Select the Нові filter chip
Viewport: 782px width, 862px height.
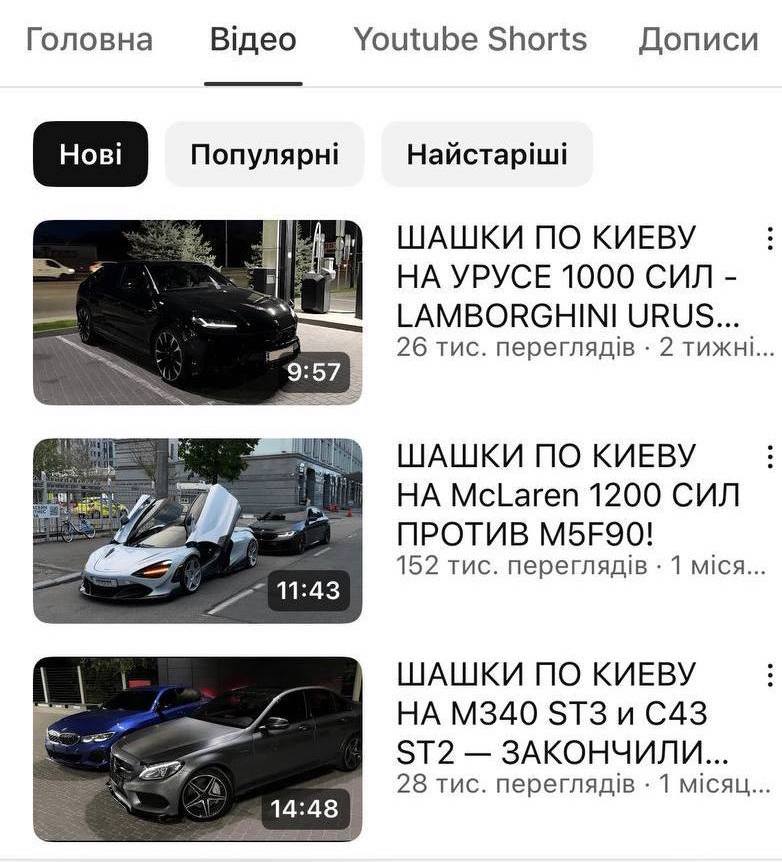(x=90, y=154)
